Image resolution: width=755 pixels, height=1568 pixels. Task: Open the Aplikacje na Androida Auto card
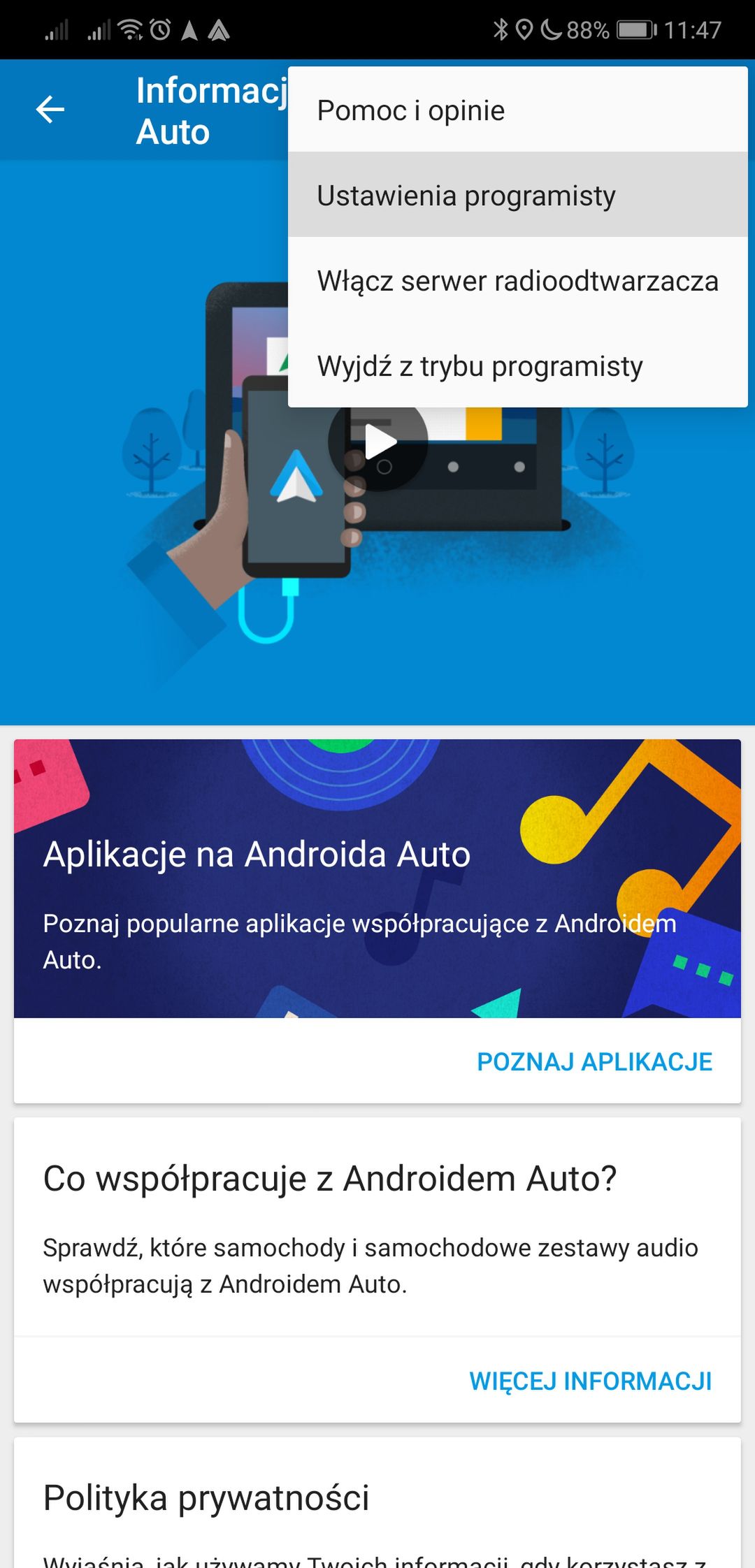click(x=377, y=878)
